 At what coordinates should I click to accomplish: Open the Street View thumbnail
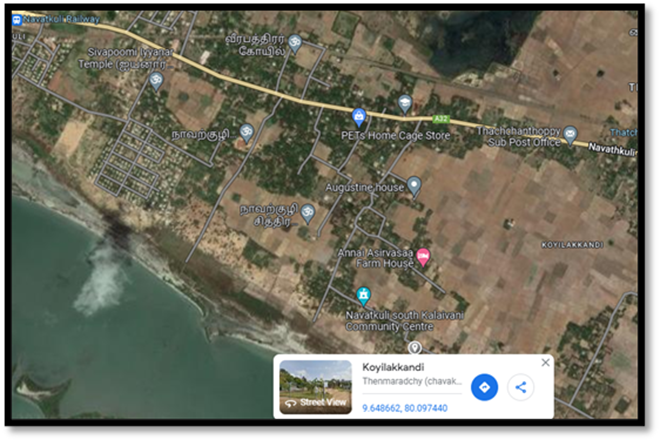pyautogui.click(x=315, y=387)
